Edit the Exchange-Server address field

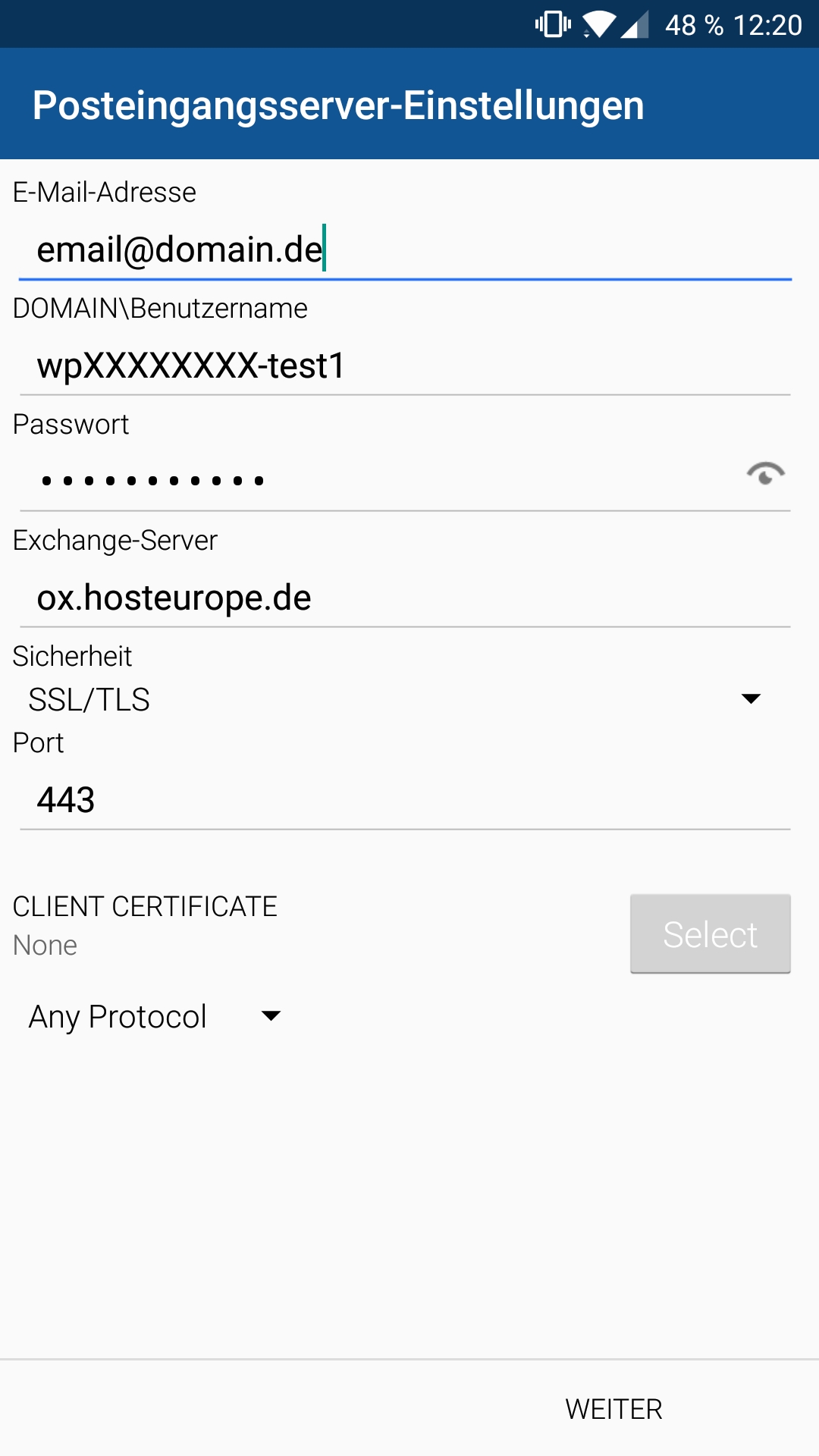pos(405,598)
